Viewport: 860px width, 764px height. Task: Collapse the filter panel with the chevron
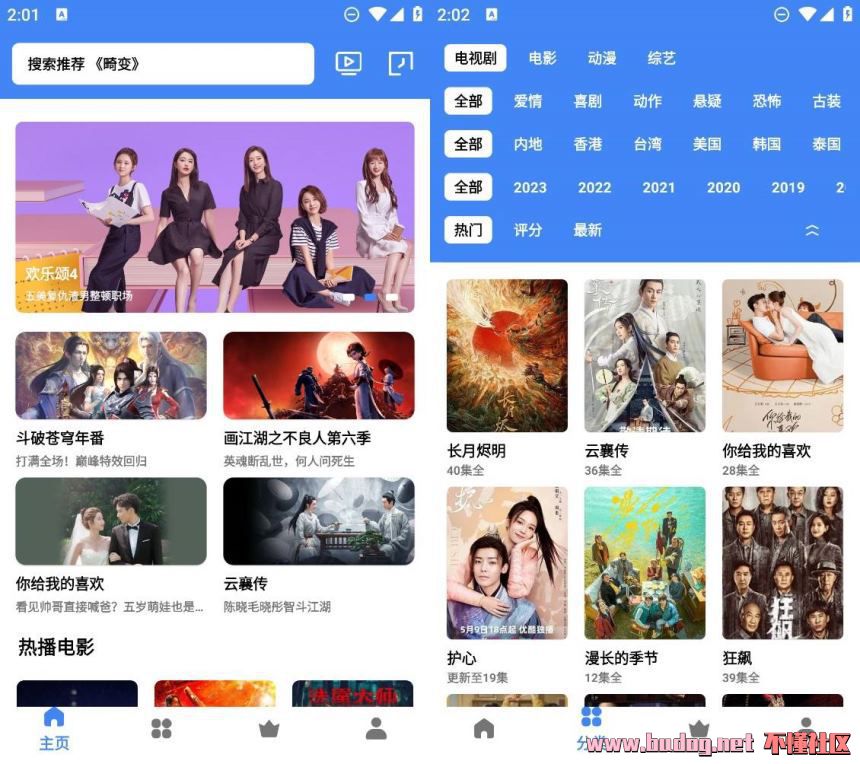pos(812,231)
